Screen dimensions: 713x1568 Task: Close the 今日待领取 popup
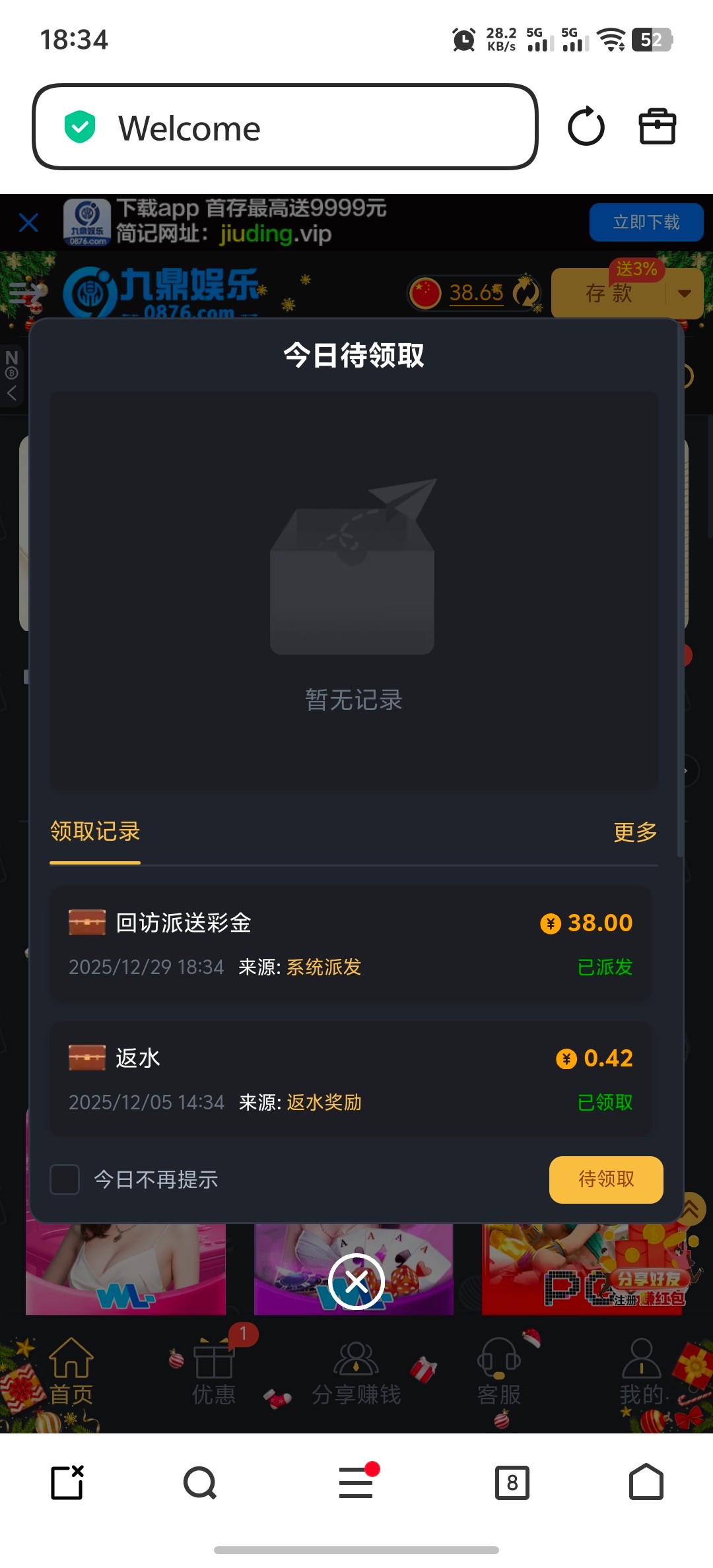pyautogui.click(x=356, y=1282)
